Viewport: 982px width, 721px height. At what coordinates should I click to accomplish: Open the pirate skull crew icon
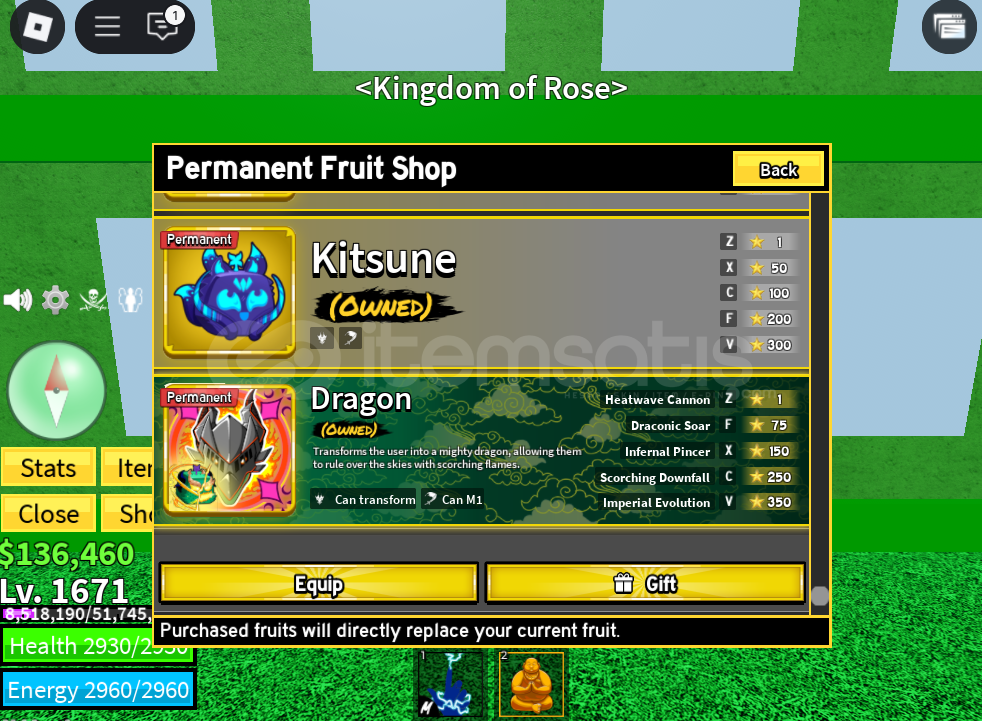tap(93, 299)
